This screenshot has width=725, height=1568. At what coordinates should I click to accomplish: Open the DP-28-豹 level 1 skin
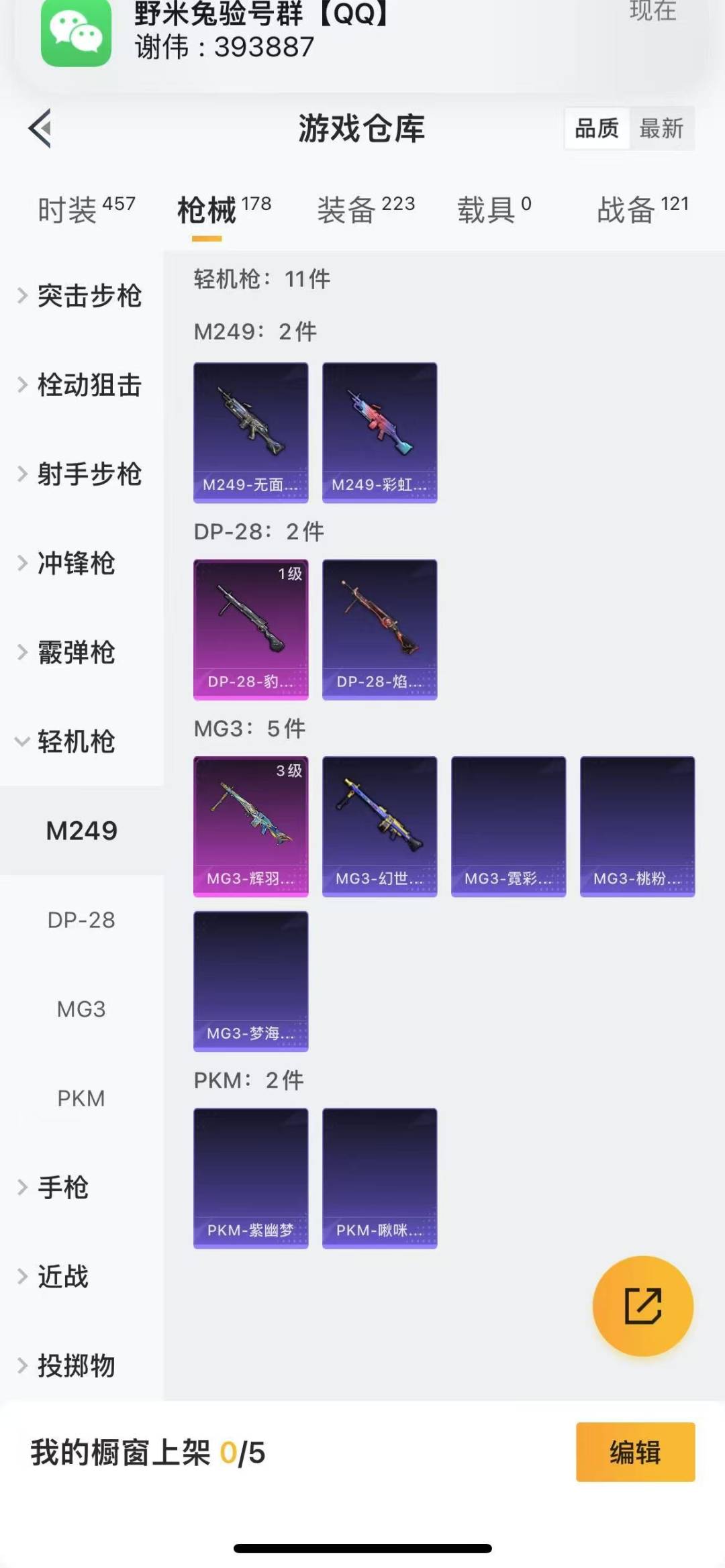[251, 629]
